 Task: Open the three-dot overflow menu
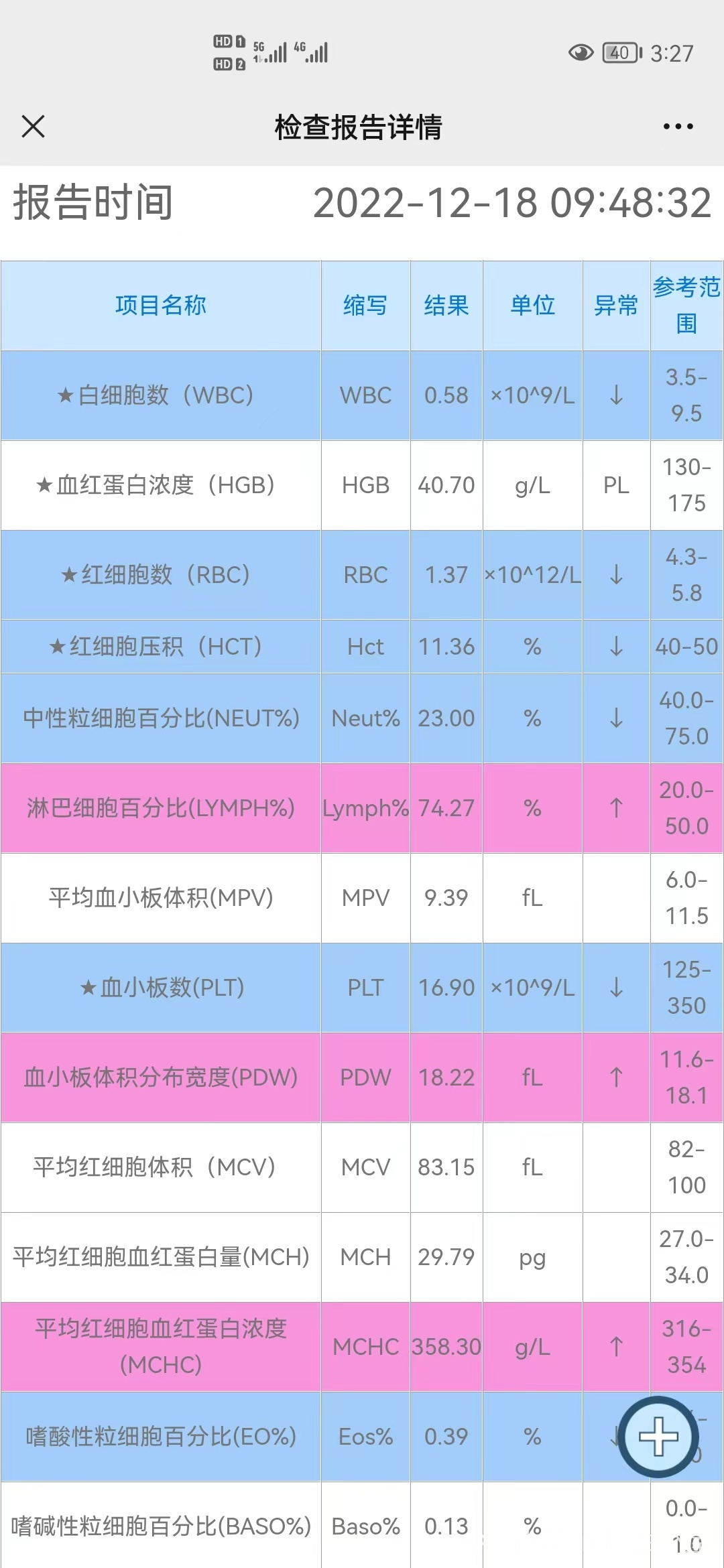pos(678,126)
